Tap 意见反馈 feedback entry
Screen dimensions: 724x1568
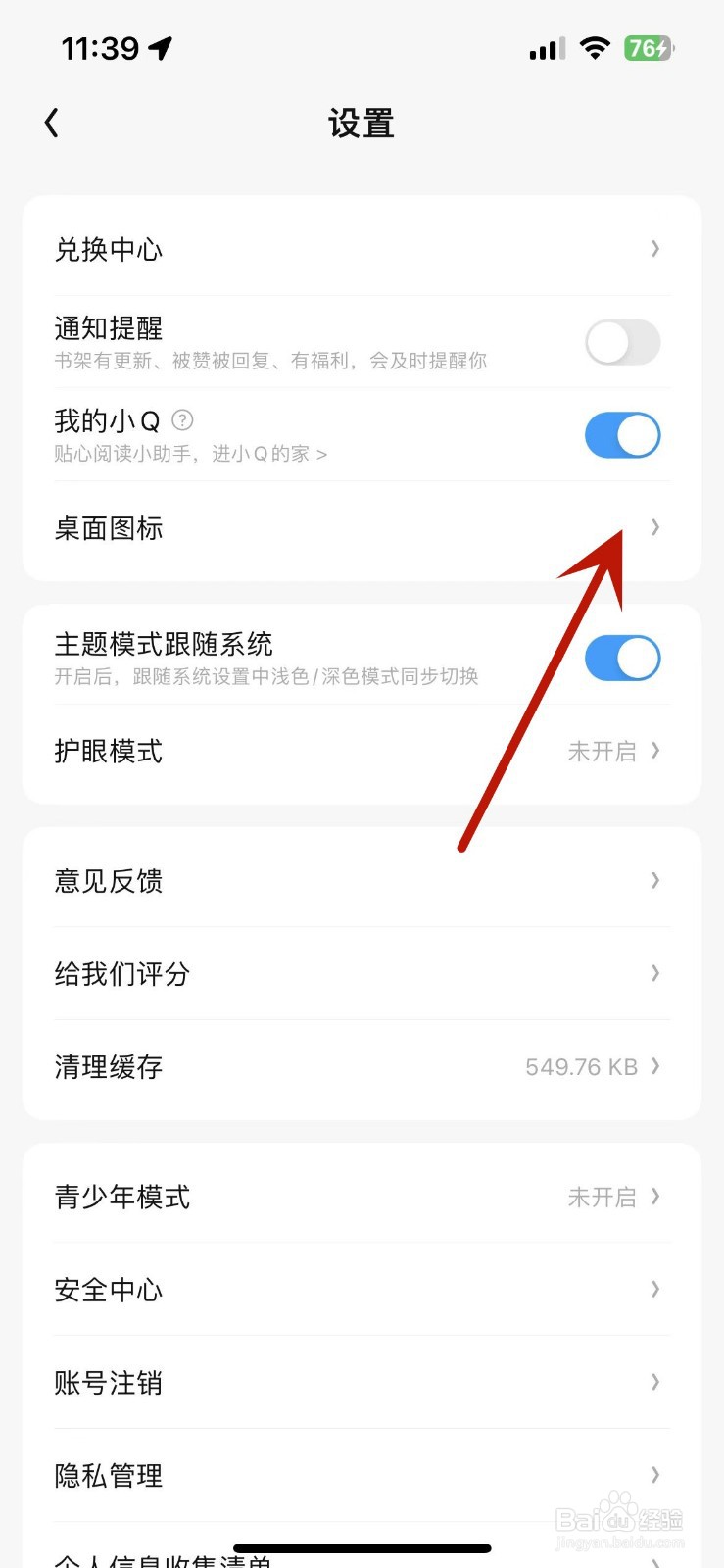362,881
